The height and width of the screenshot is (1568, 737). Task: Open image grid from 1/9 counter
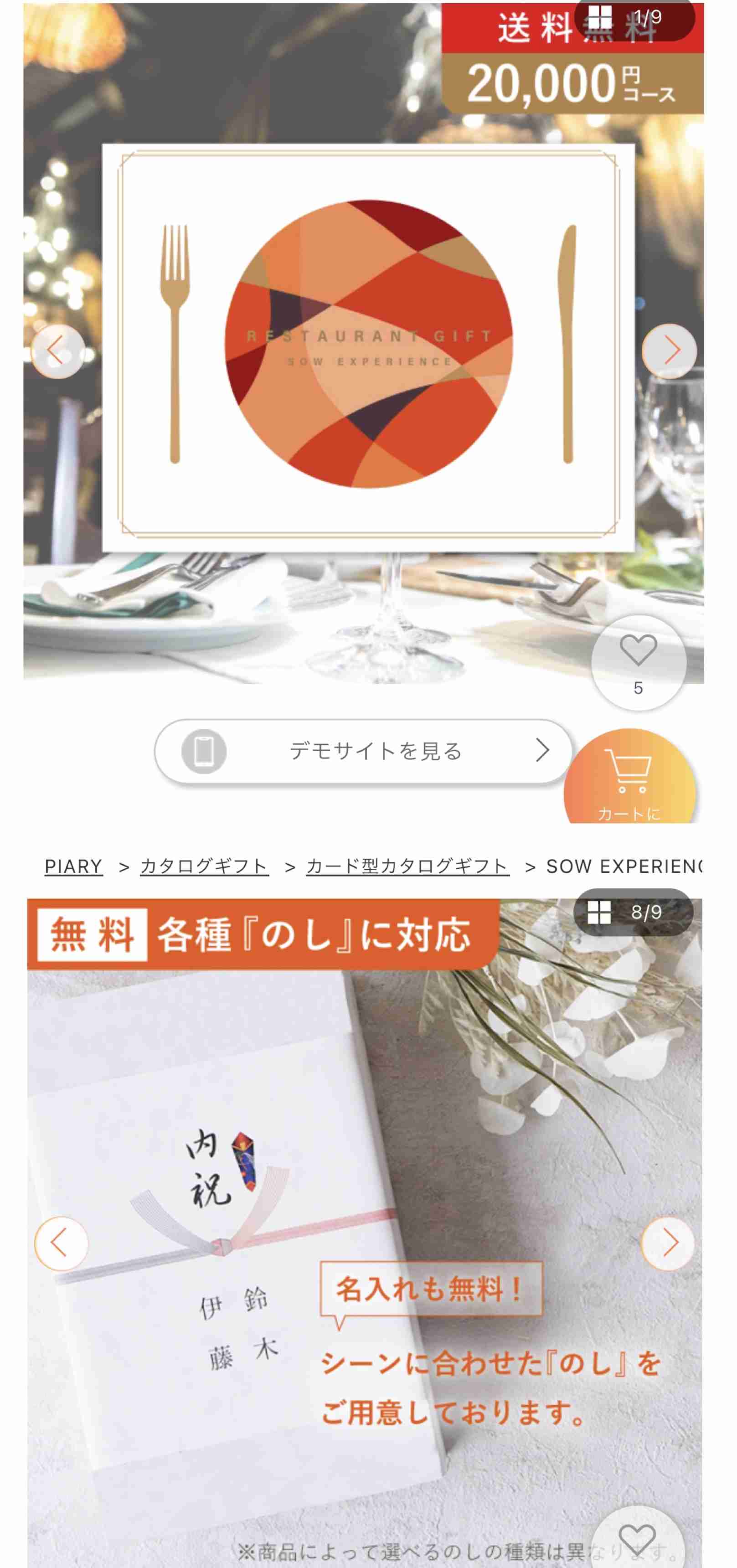(633, 17)
